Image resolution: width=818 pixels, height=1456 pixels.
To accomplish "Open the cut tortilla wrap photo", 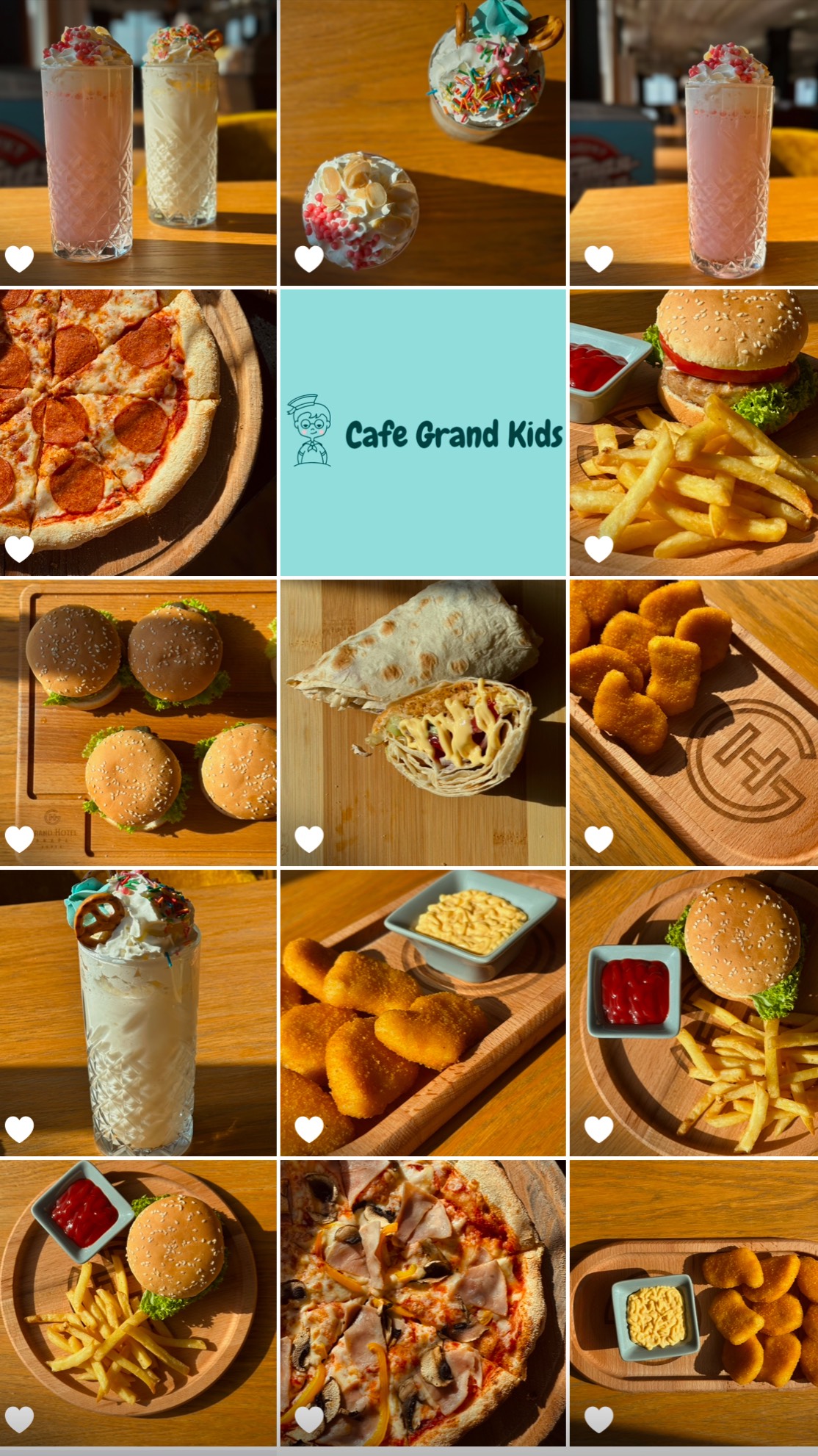I will pos(423,722).
